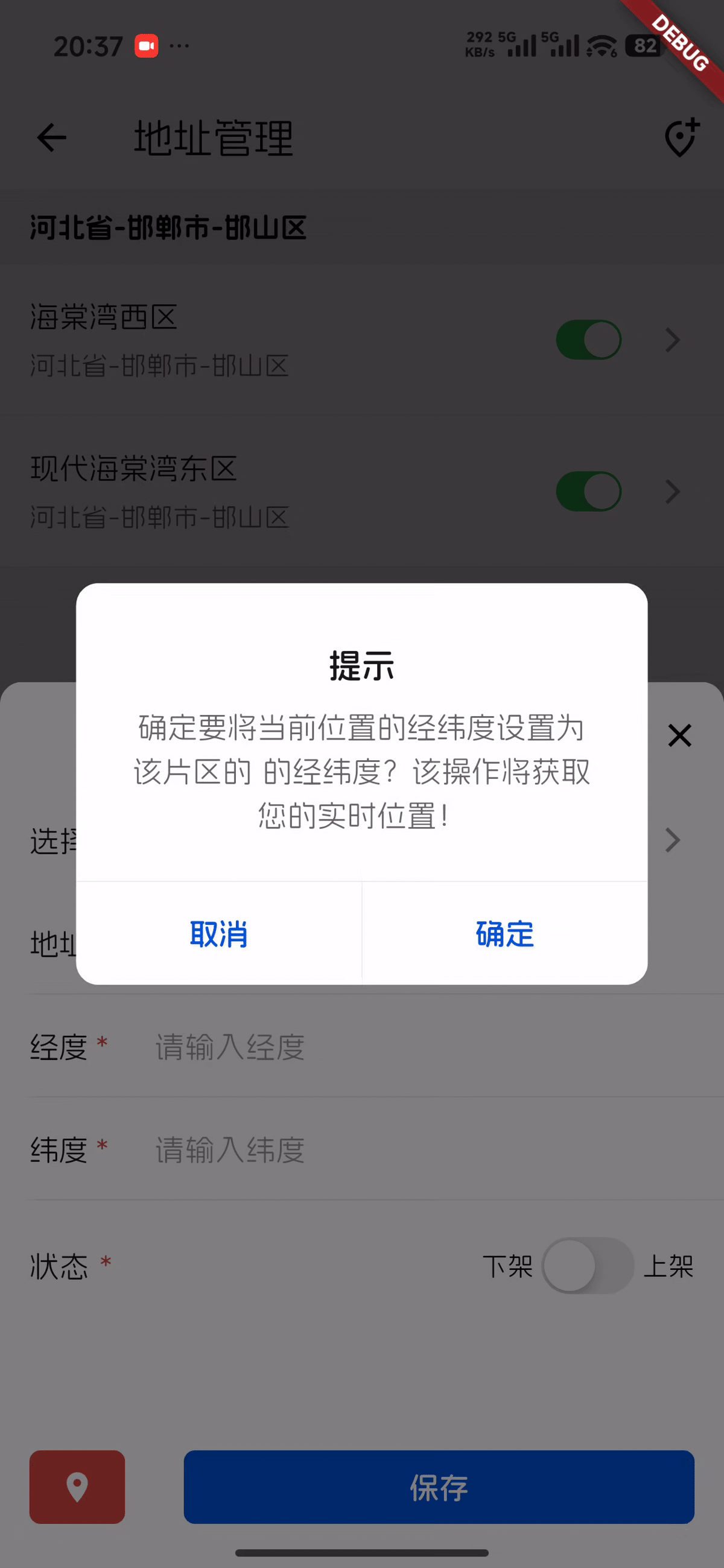Confirm the prompt with 确定
Viewport: 724px width, 1568px height.
pyautogui.click(x=504, y=934)
